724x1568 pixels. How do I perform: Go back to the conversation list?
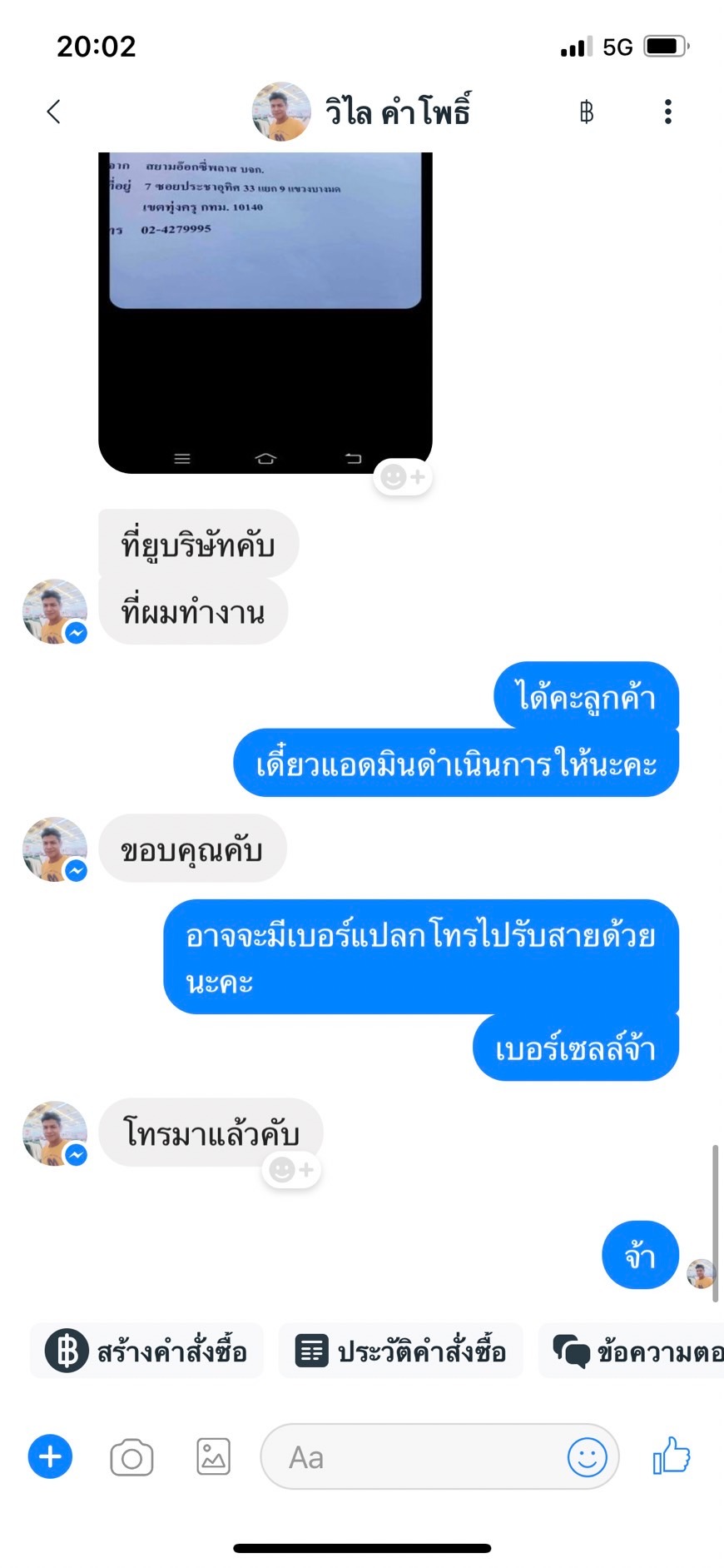[53, 112]
